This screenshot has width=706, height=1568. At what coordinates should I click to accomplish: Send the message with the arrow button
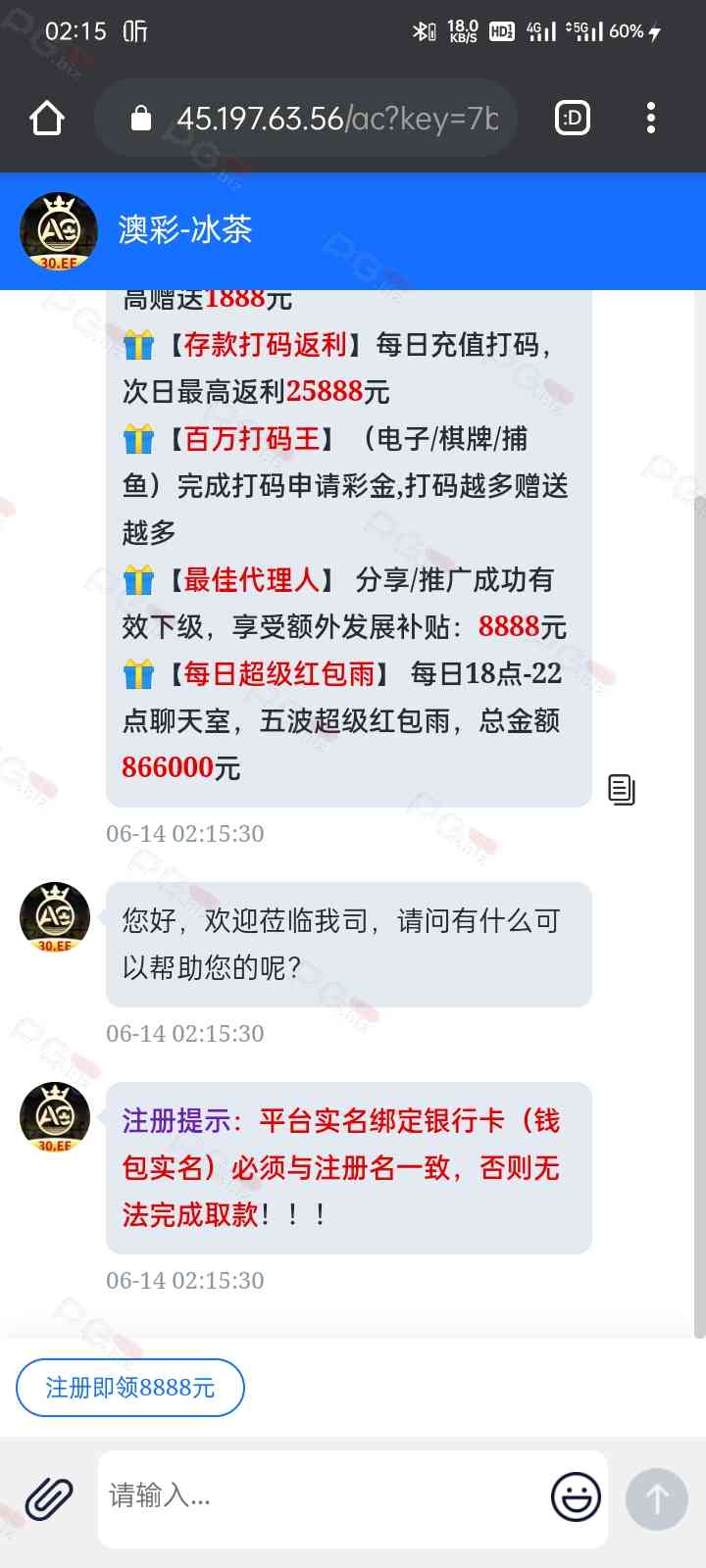click(657, 1498)
